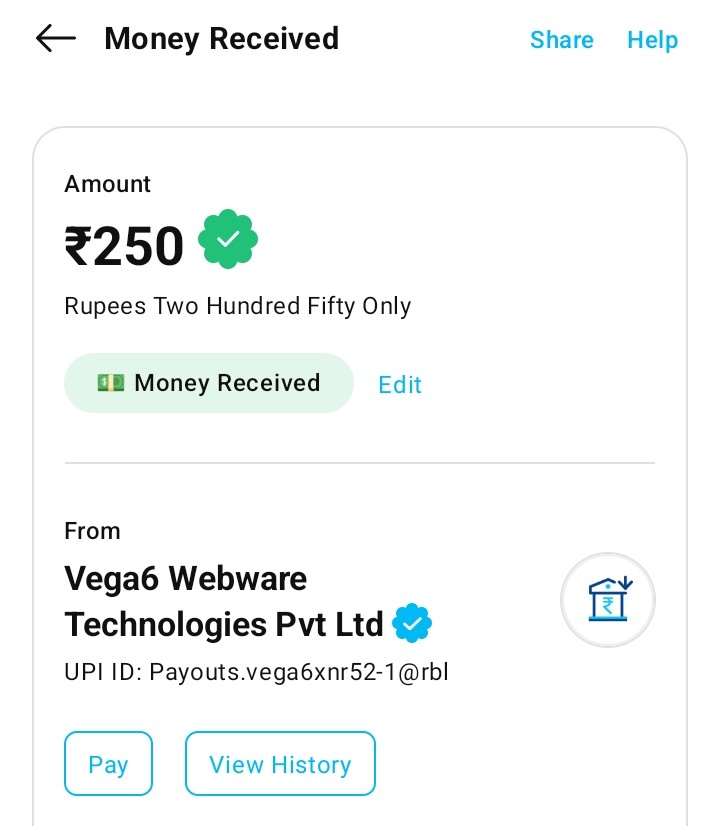The width and height of the screenshot is (720, 826).
Task: Edit the Money Received tag
Action: (399, 385)
